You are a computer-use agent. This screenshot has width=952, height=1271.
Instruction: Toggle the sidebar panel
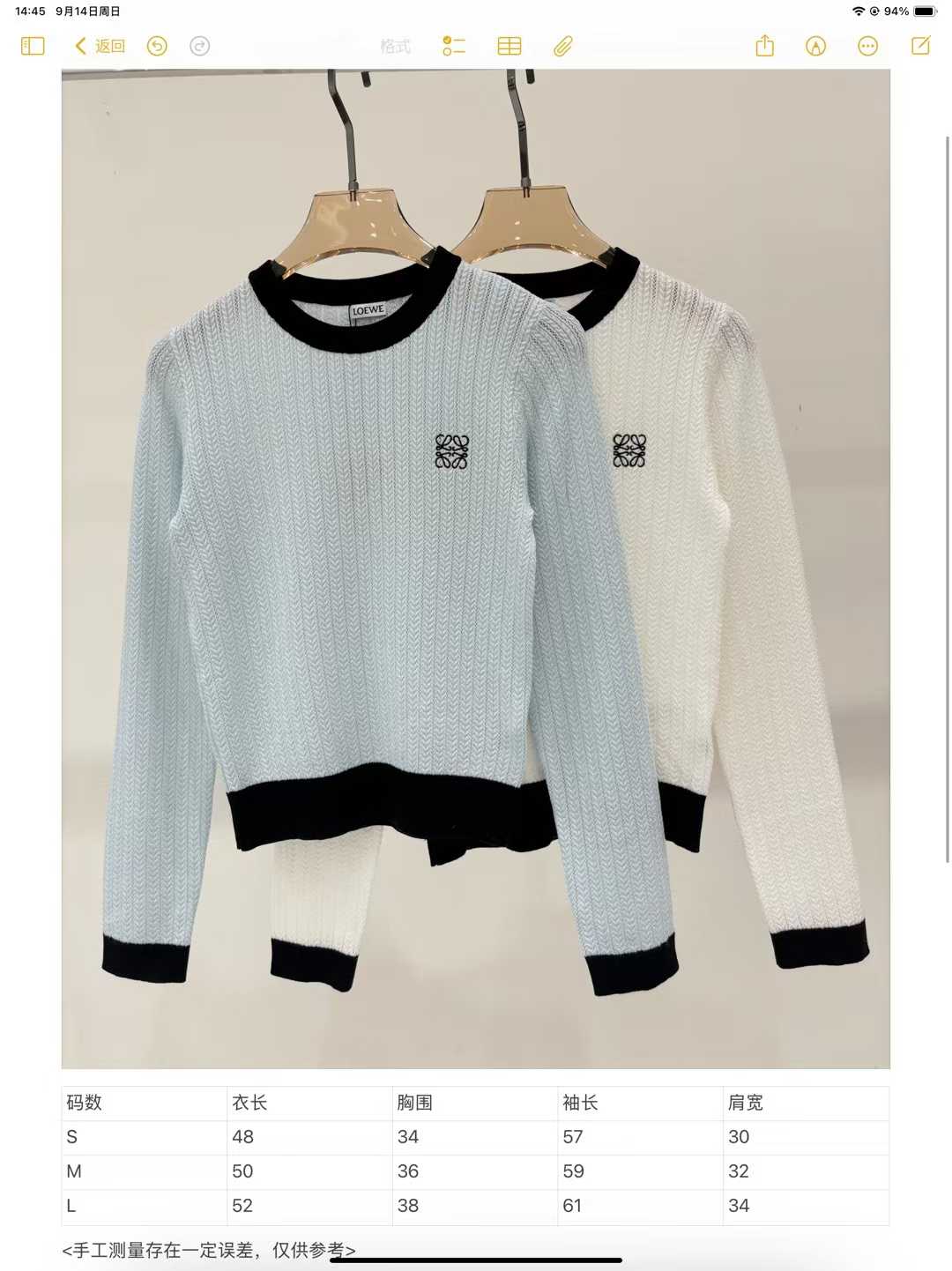click(33, 46)
